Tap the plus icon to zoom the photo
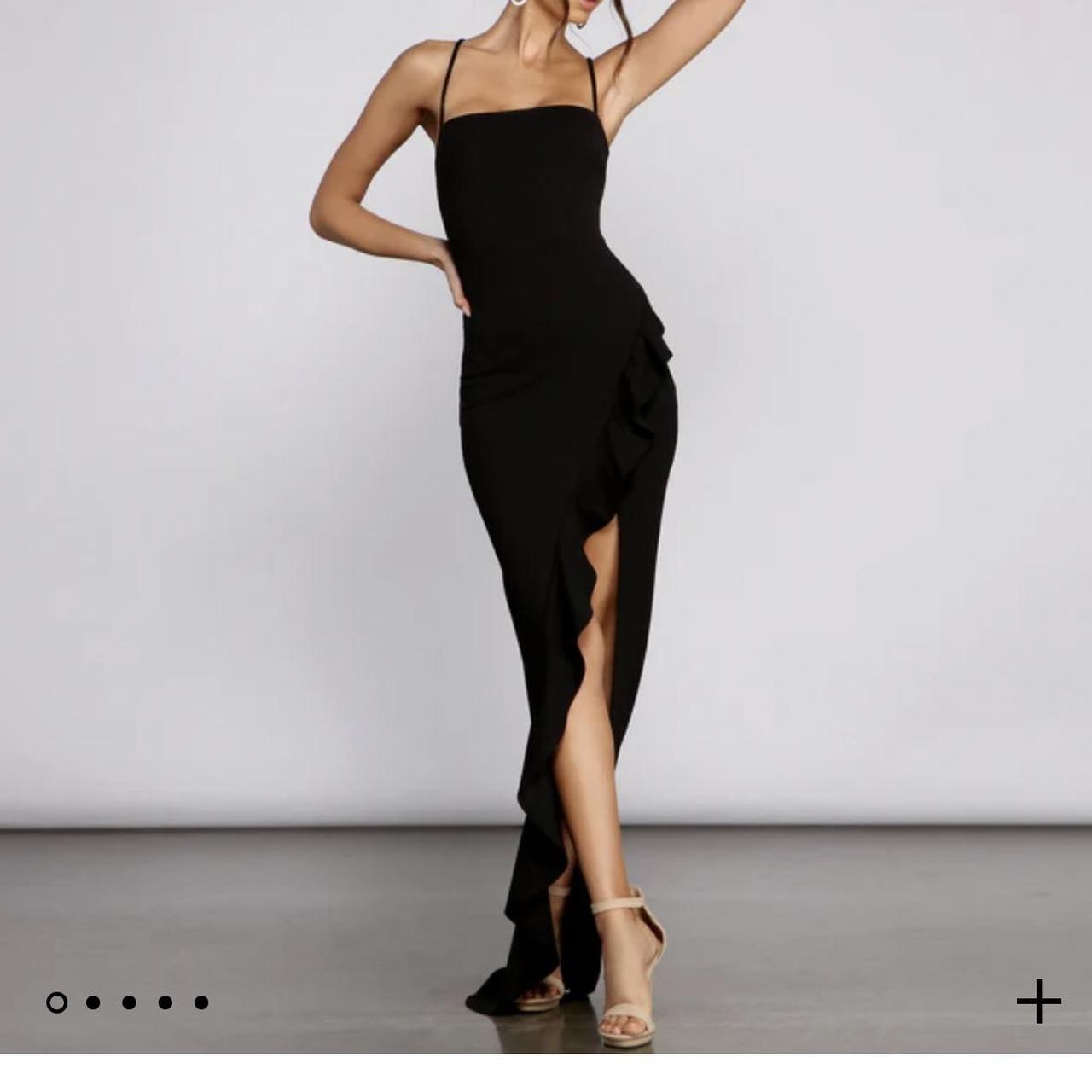The width and height of the screenshot is (1092, 1092). tap(1038, 1002)
